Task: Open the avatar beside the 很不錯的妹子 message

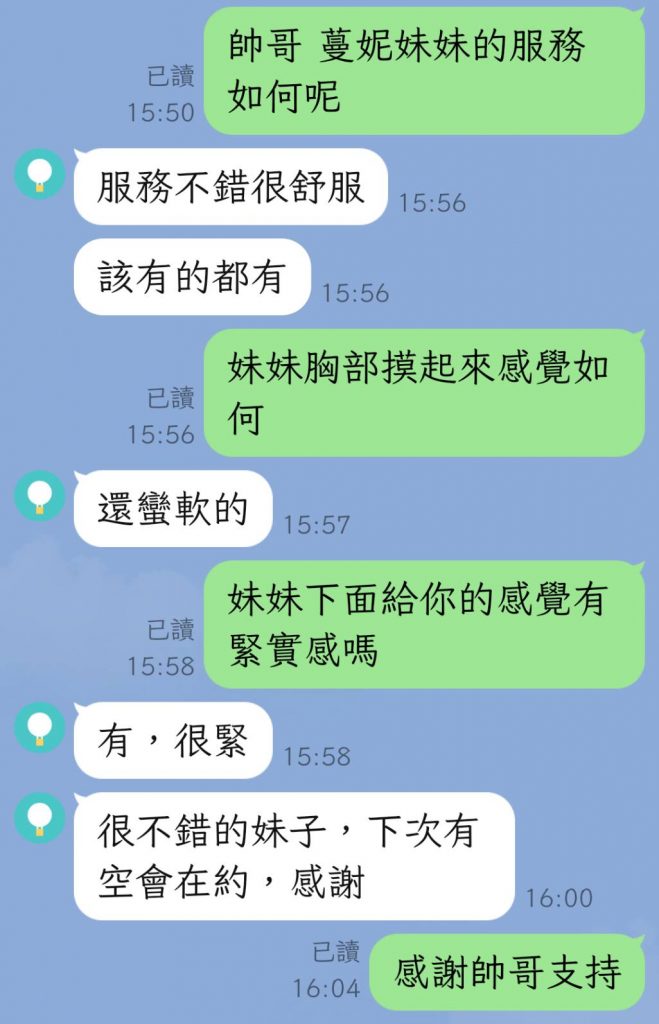Action: pos(40,817)
